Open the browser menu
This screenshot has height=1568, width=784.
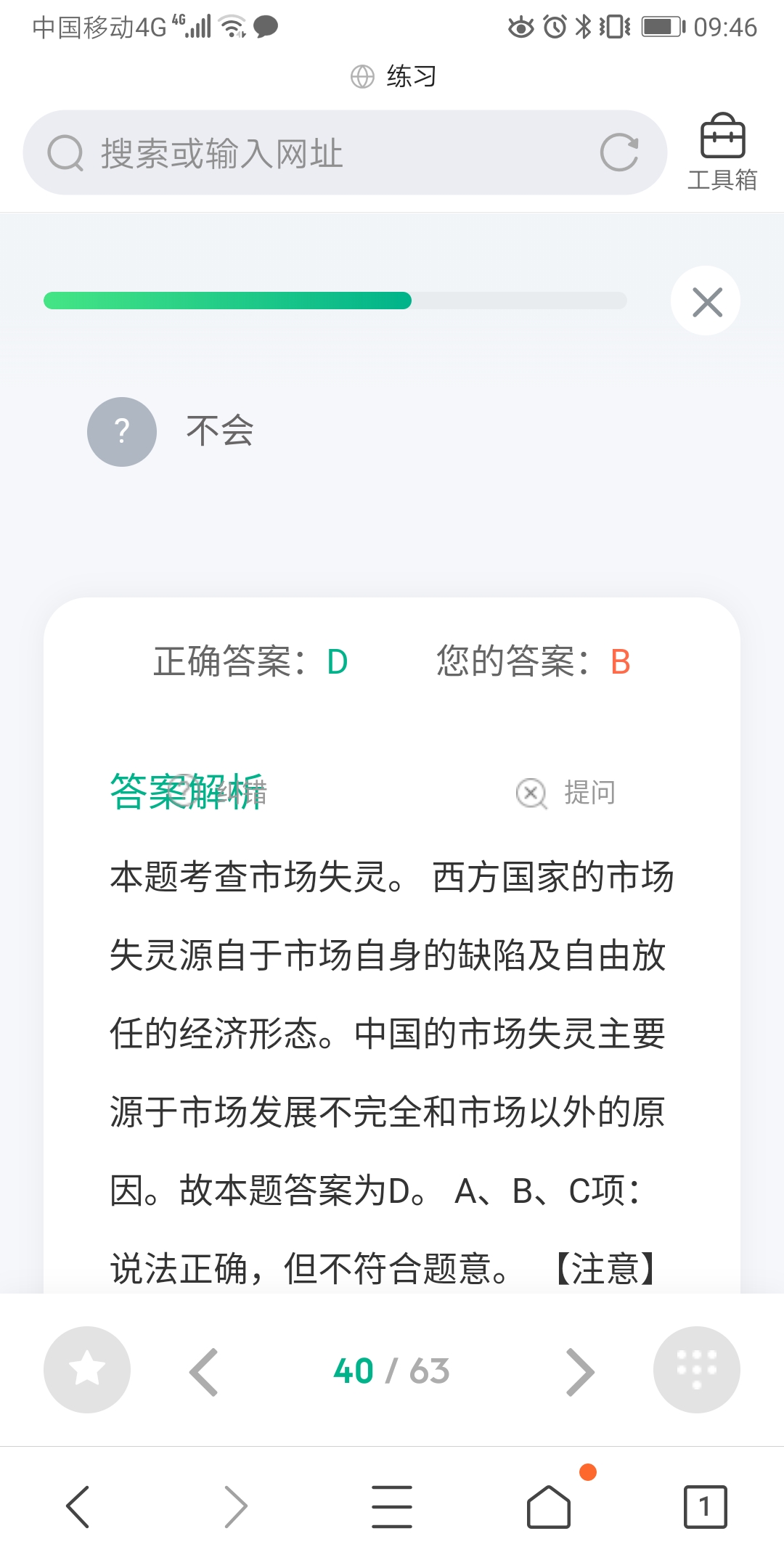pyautogui.click(x=392, y=1507)
